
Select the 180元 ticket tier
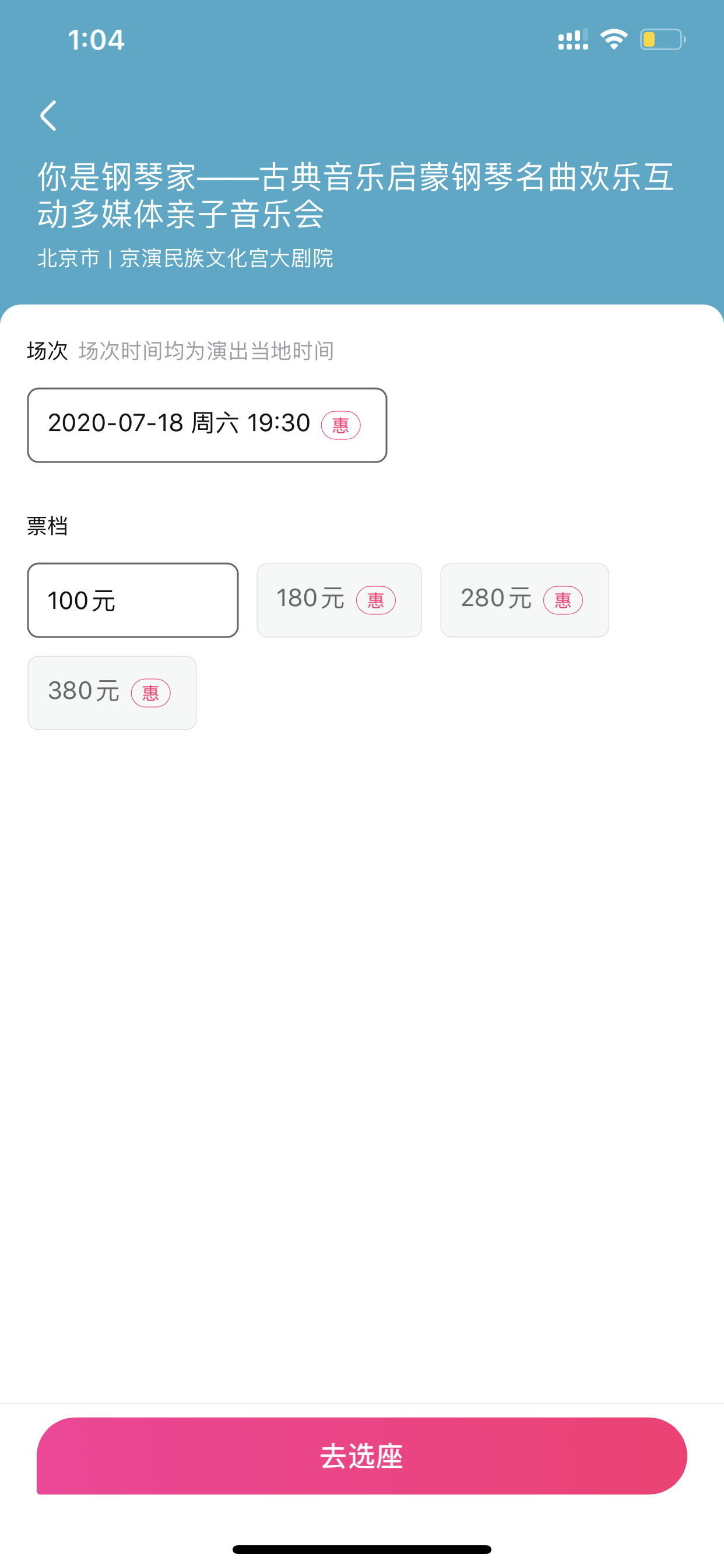(x=339, y=600)
